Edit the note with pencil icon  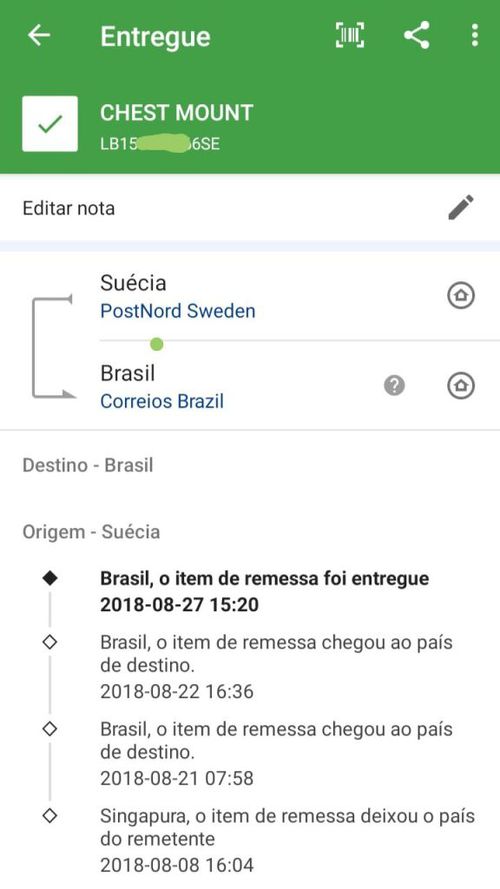tap(461, 208)
